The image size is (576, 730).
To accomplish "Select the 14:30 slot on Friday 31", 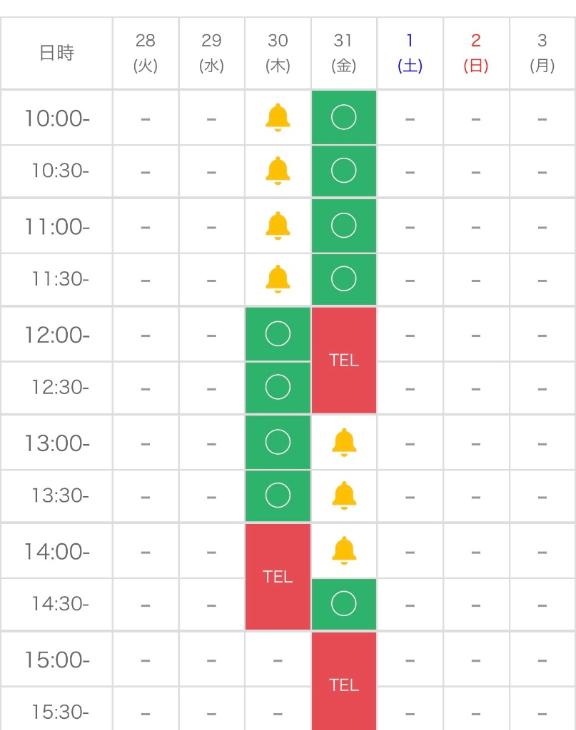I will click(344, 604).
